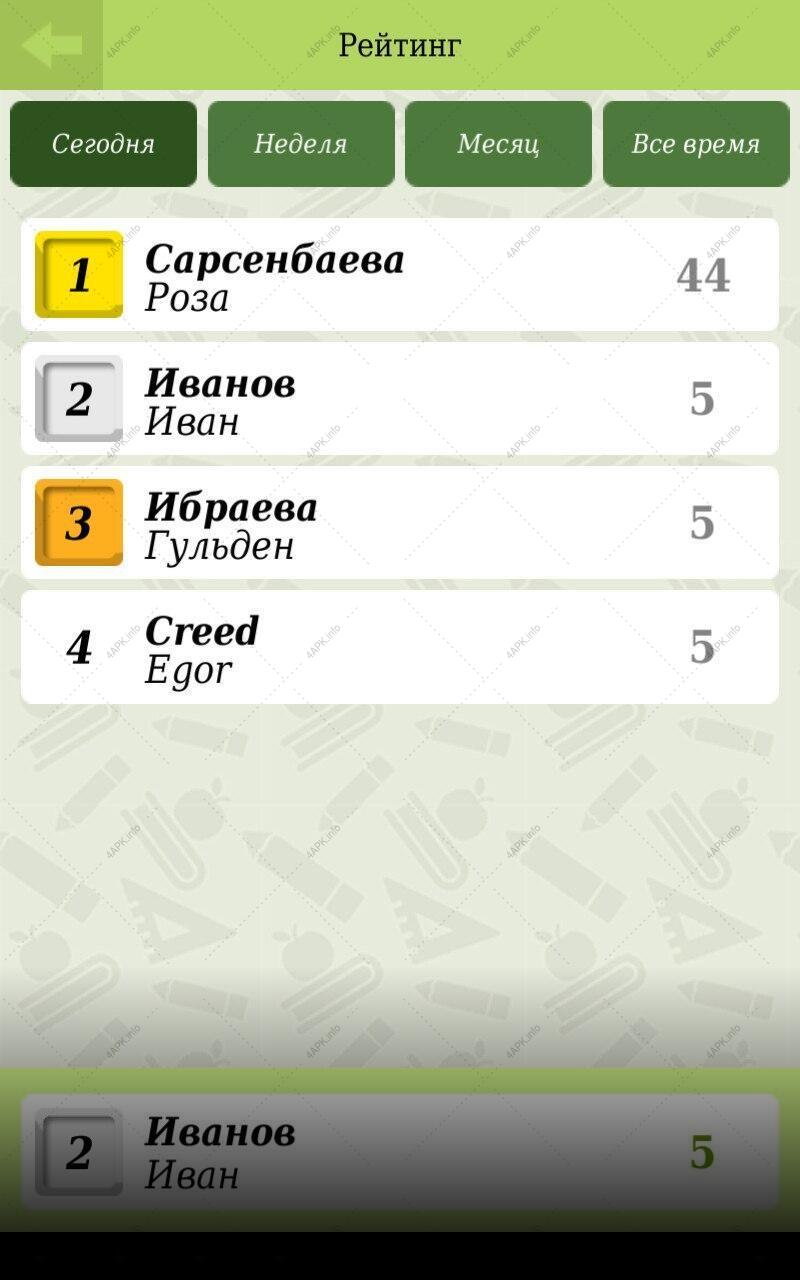Show the Все время rating
This screenshot has height=1280, width=800.
[696, 144]
